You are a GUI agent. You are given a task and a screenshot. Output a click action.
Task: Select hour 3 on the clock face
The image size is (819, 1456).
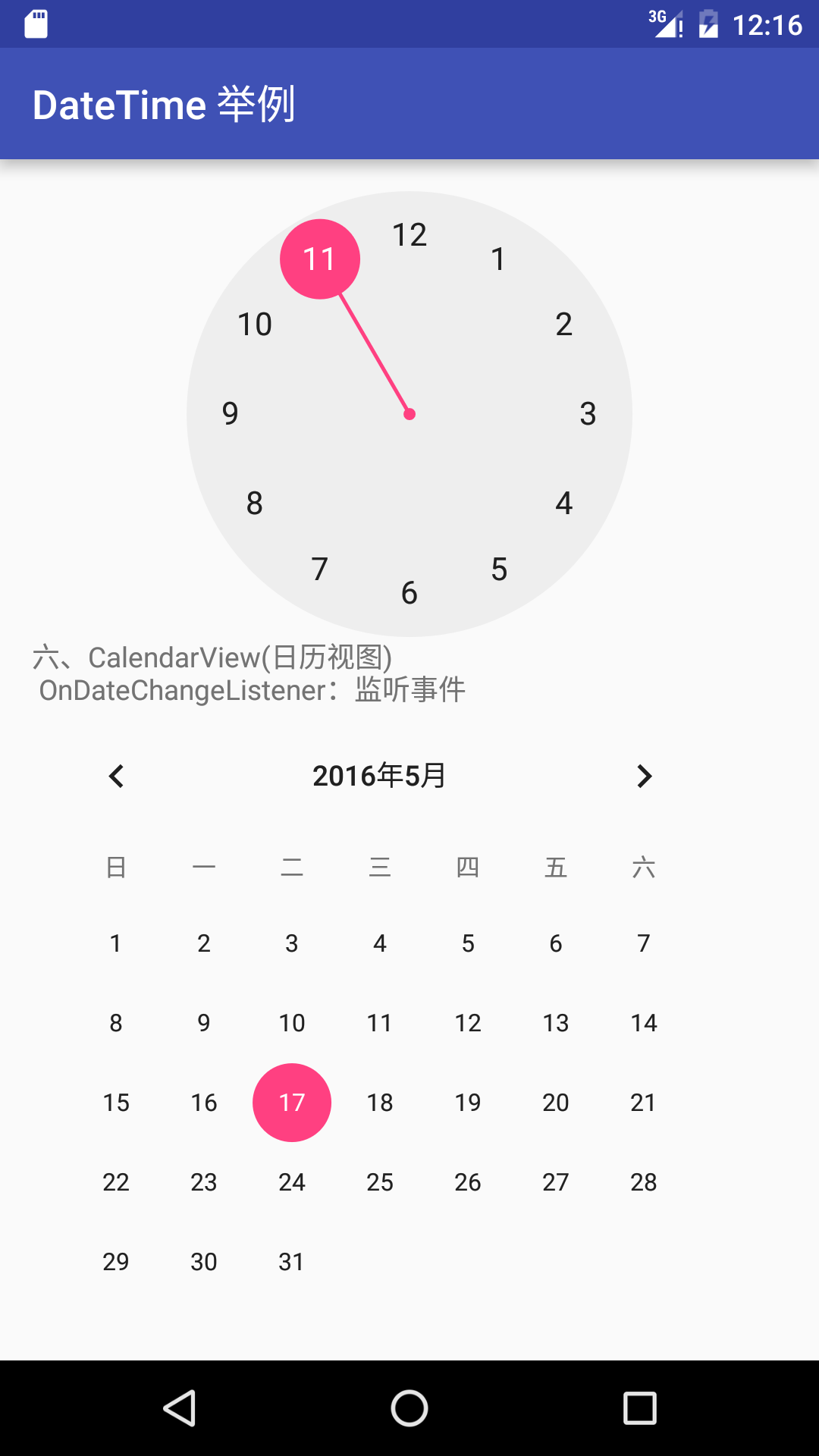(x=587, y=413)
